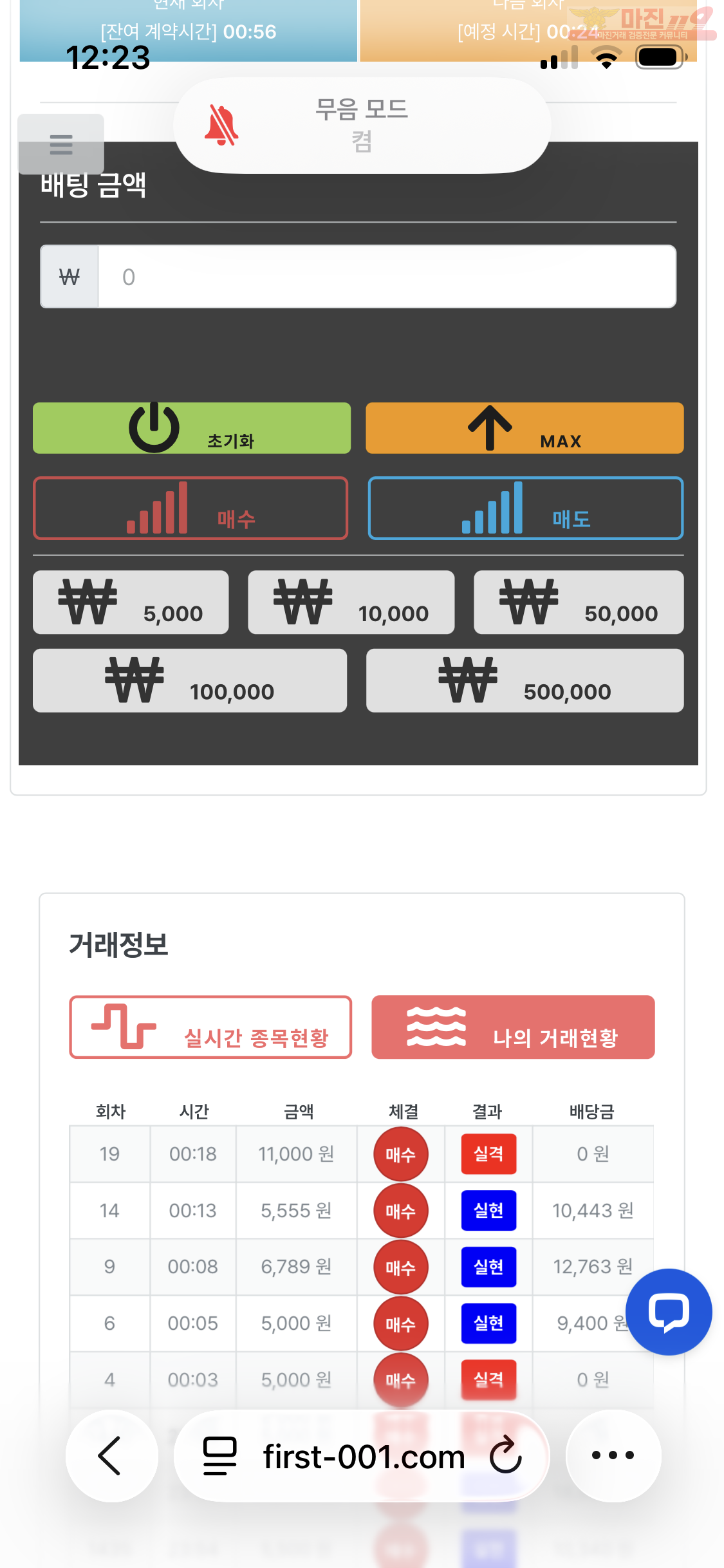Open the live chat bubble
This screenshot has height=1568, width=724.
point(669,1312)
